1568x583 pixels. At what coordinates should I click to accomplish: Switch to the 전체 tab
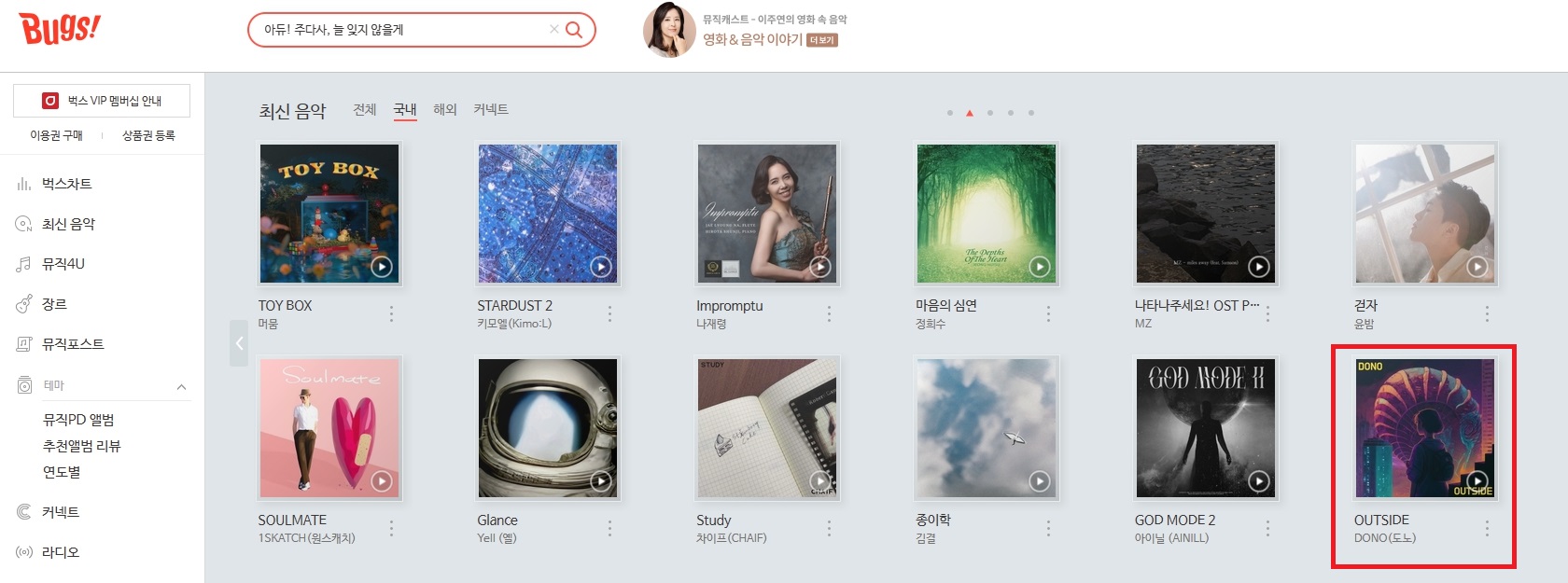[x=364, y=110]
